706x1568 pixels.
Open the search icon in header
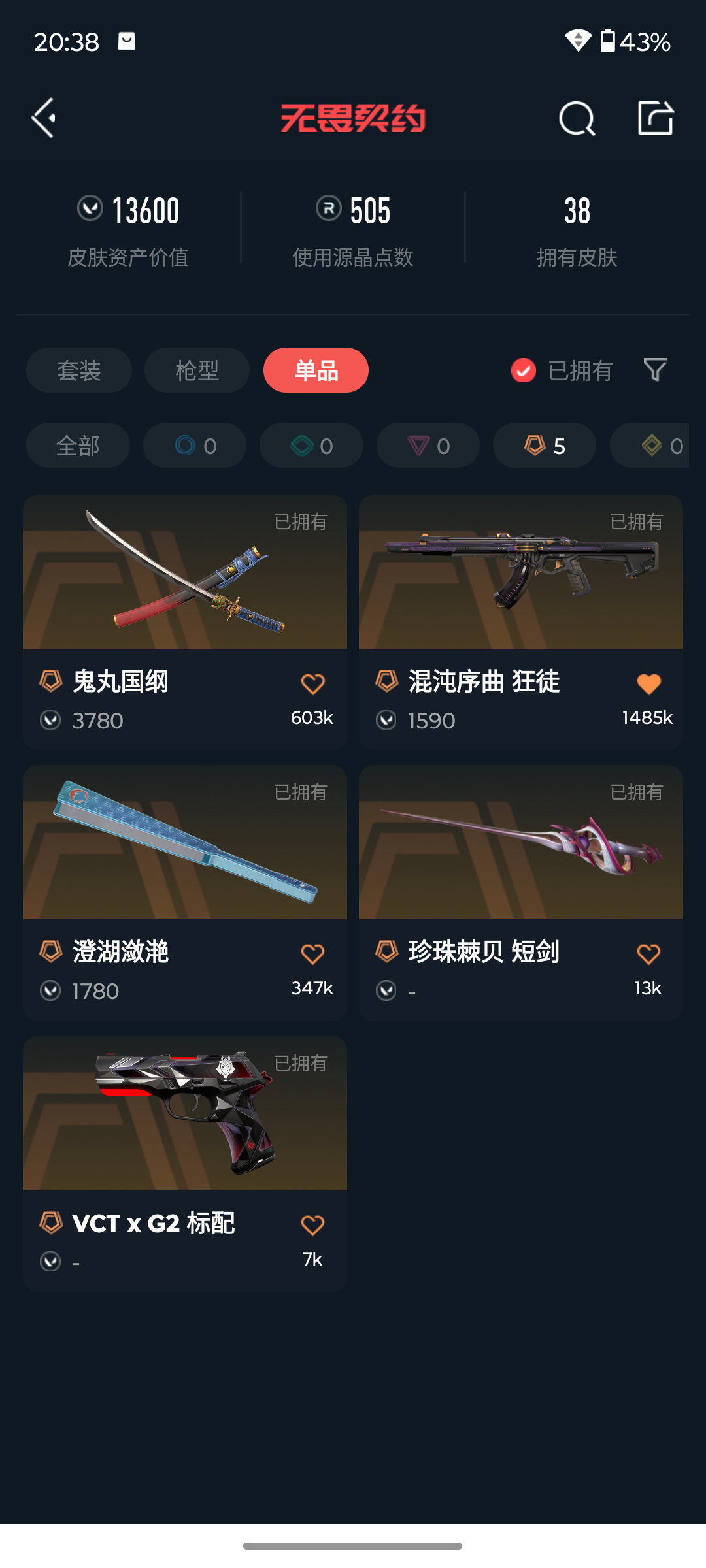coord(577,118)
